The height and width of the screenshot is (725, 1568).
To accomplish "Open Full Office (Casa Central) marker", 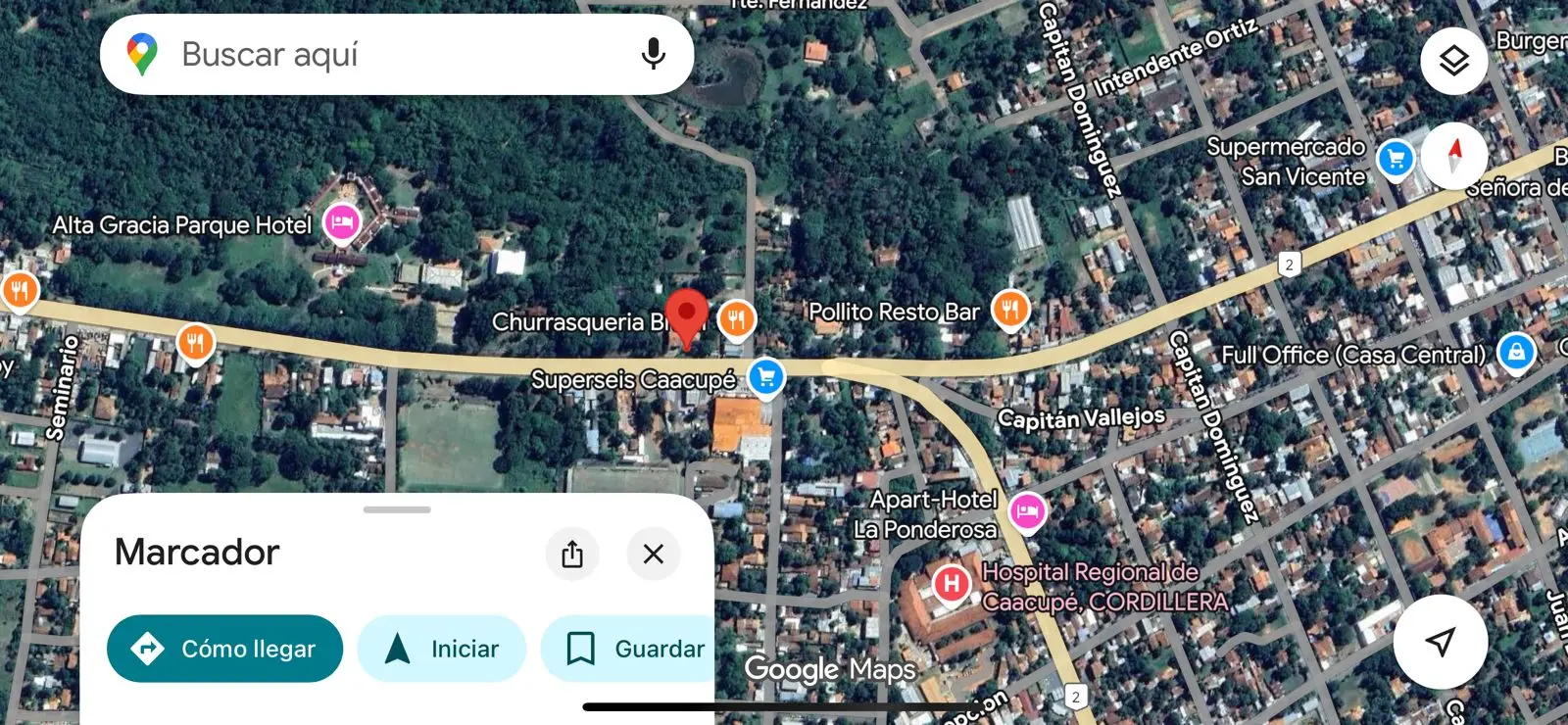I will coord(1516,352).
